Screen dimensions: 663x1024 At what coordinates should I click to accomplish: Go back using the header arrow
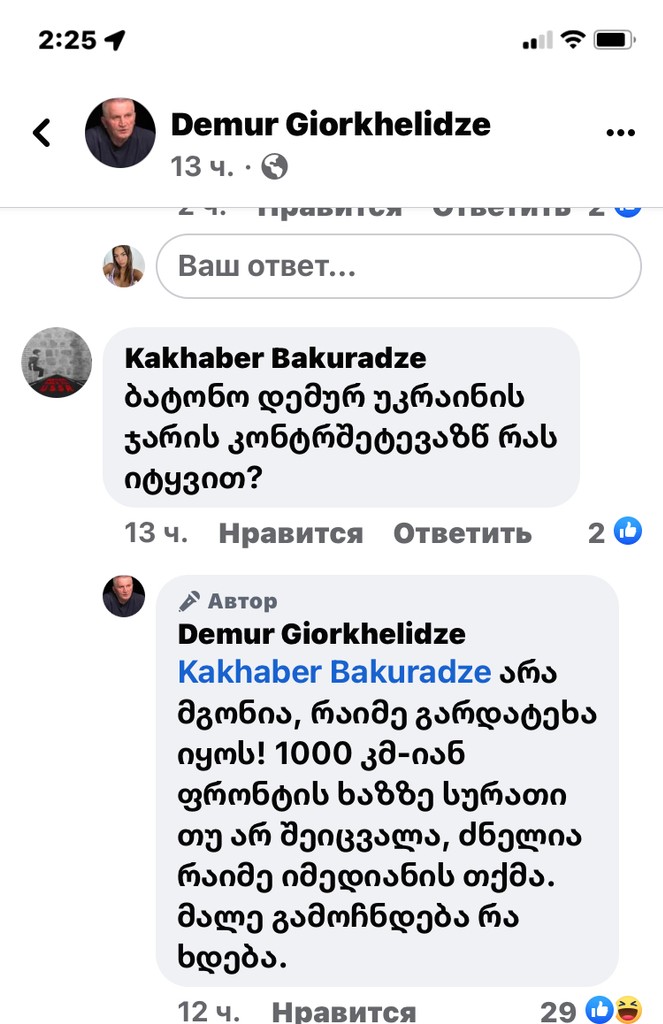click(42, 133)
